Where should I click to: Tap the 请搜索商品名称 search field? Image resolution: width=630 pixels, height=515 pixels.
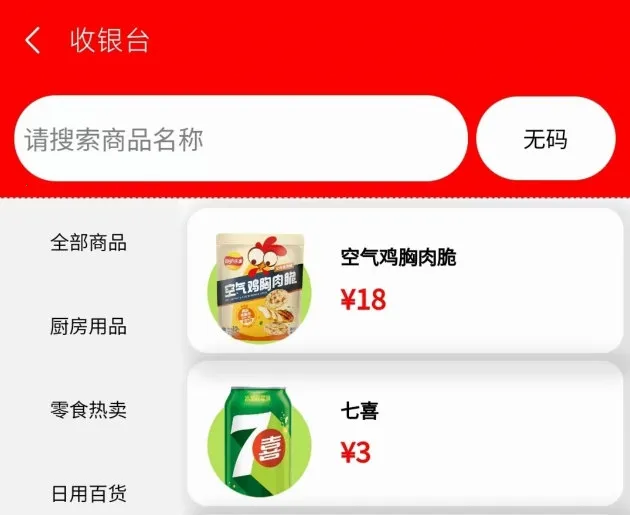[240, 139]
